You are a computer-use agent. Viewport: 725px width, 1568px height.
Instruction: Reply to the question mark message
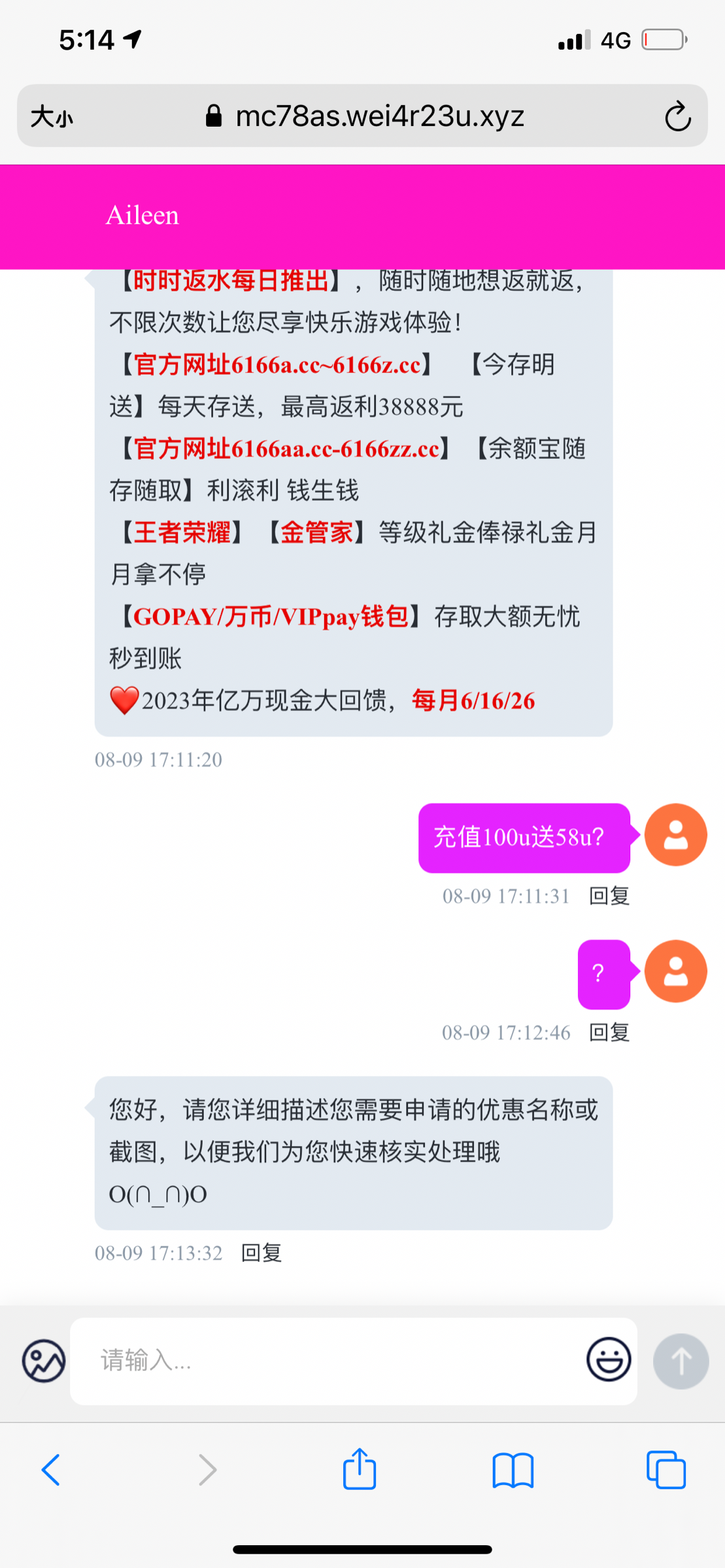[x=609, y=1032]
